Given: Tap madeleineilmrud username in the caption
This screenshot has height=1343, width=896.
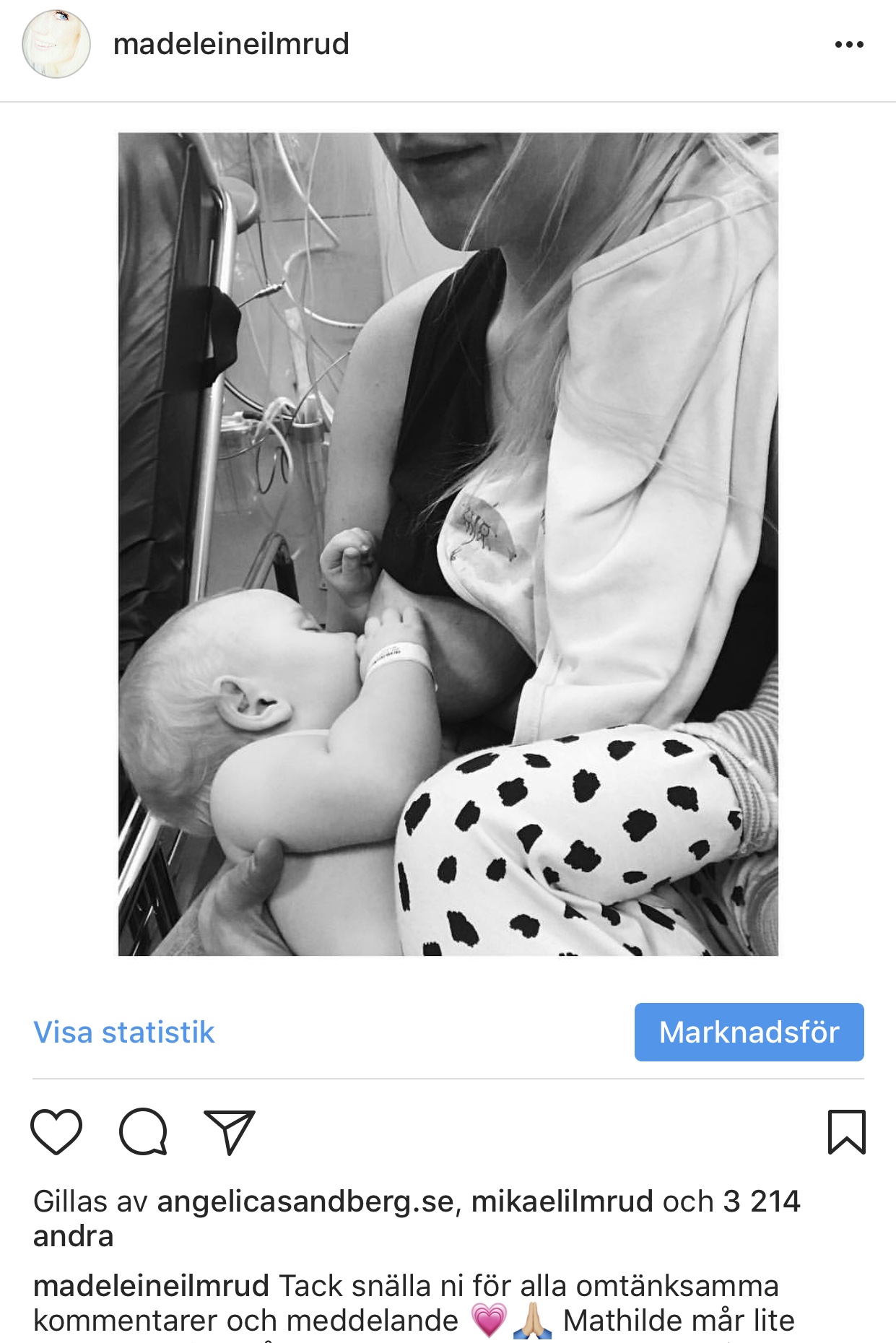Looking at the screenshot, I should (x=151, y=1286).
